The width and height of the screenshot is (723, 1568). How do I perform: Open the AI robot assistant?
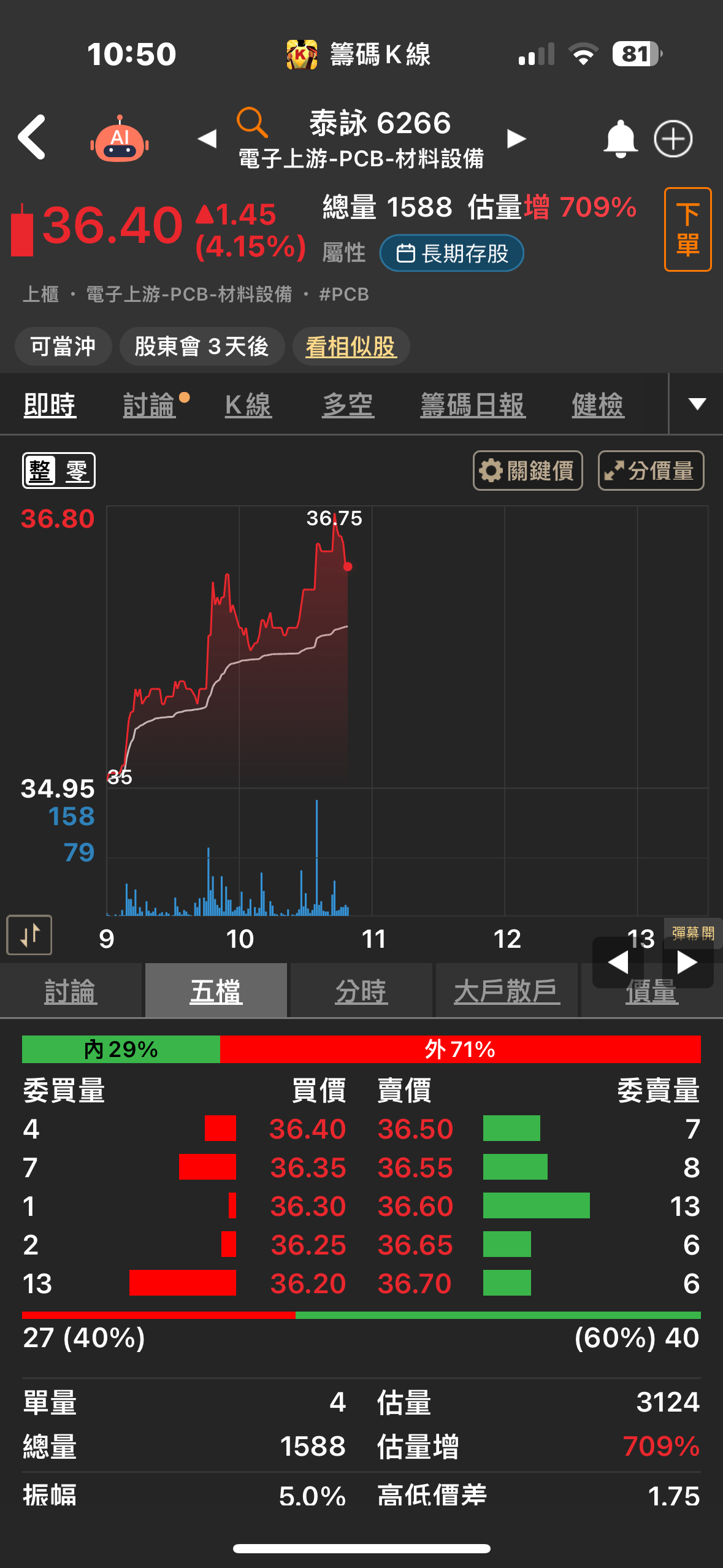(x=120, y=139)
